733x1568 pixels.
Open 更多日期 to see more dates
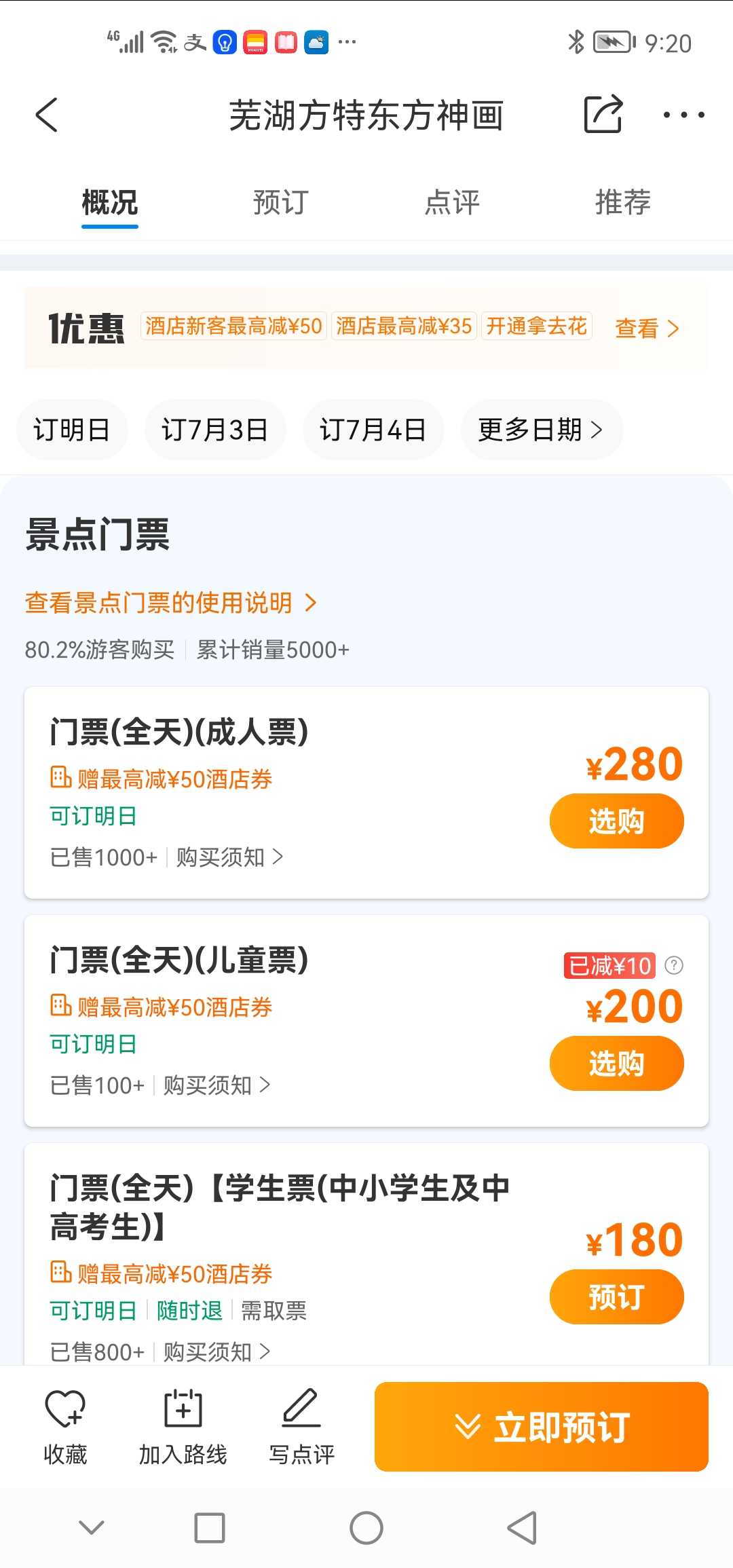541,430
